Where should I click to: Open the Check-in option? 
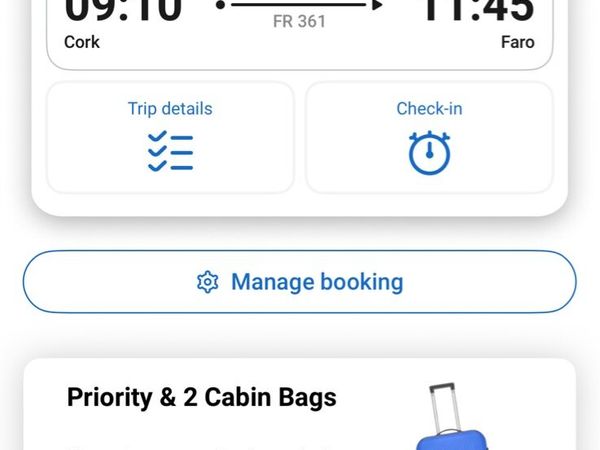coord(429,137)
